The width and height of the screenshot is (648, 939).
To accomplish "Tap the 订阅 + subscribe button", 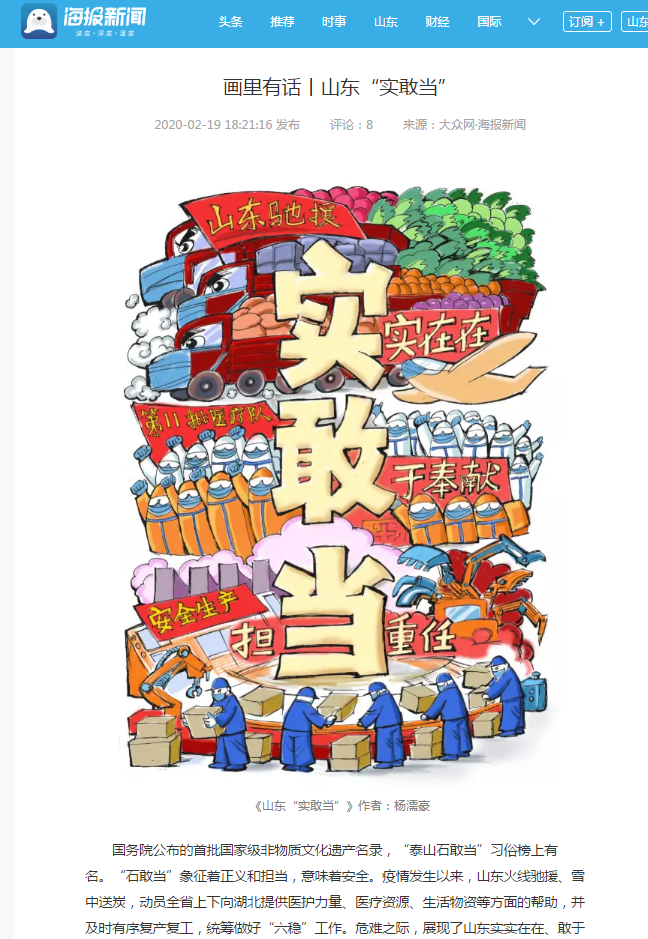I will click(587, 22).
